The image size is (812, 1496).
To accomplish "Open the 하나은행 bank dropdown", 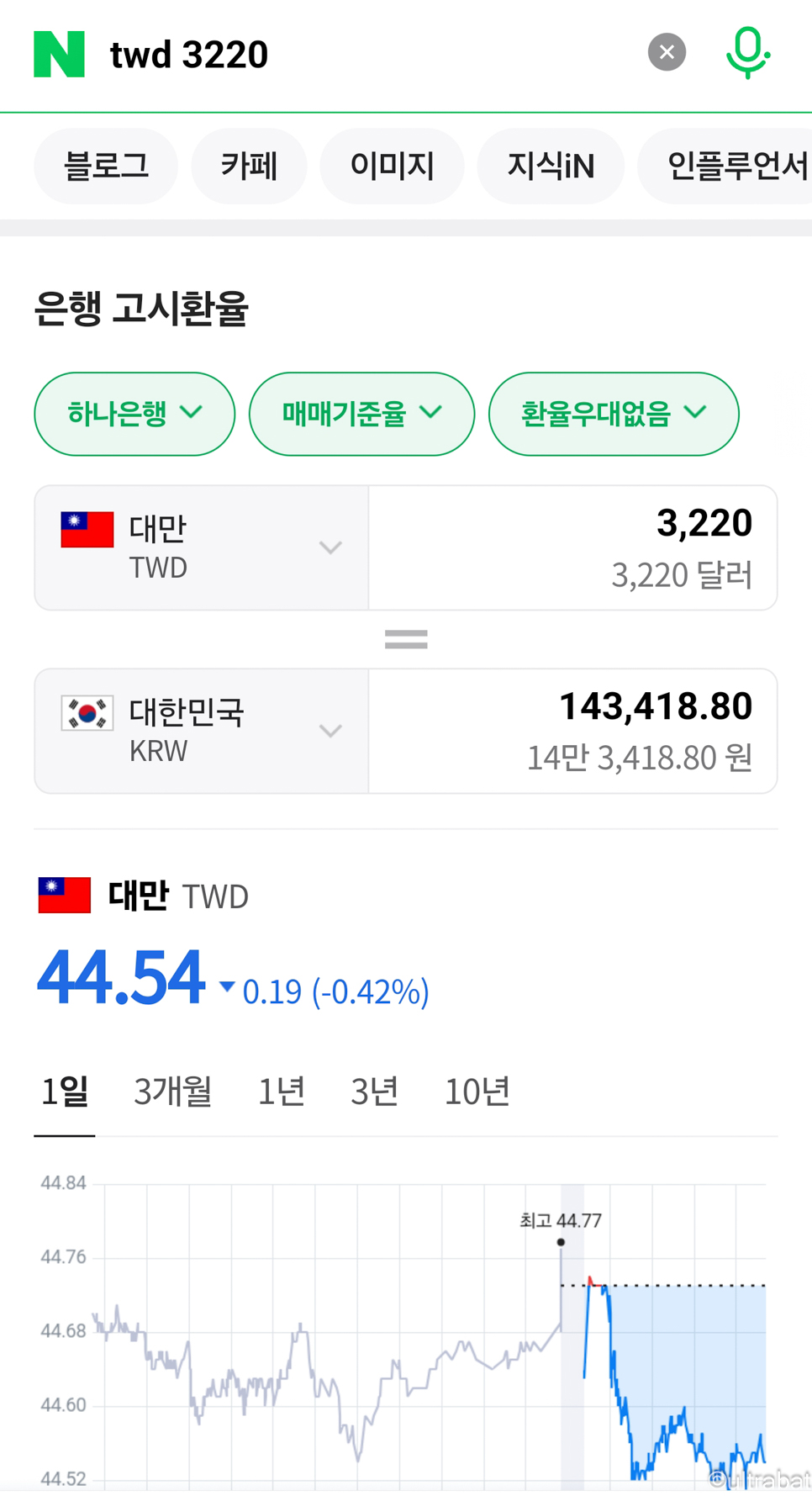I will click(134, 414).
